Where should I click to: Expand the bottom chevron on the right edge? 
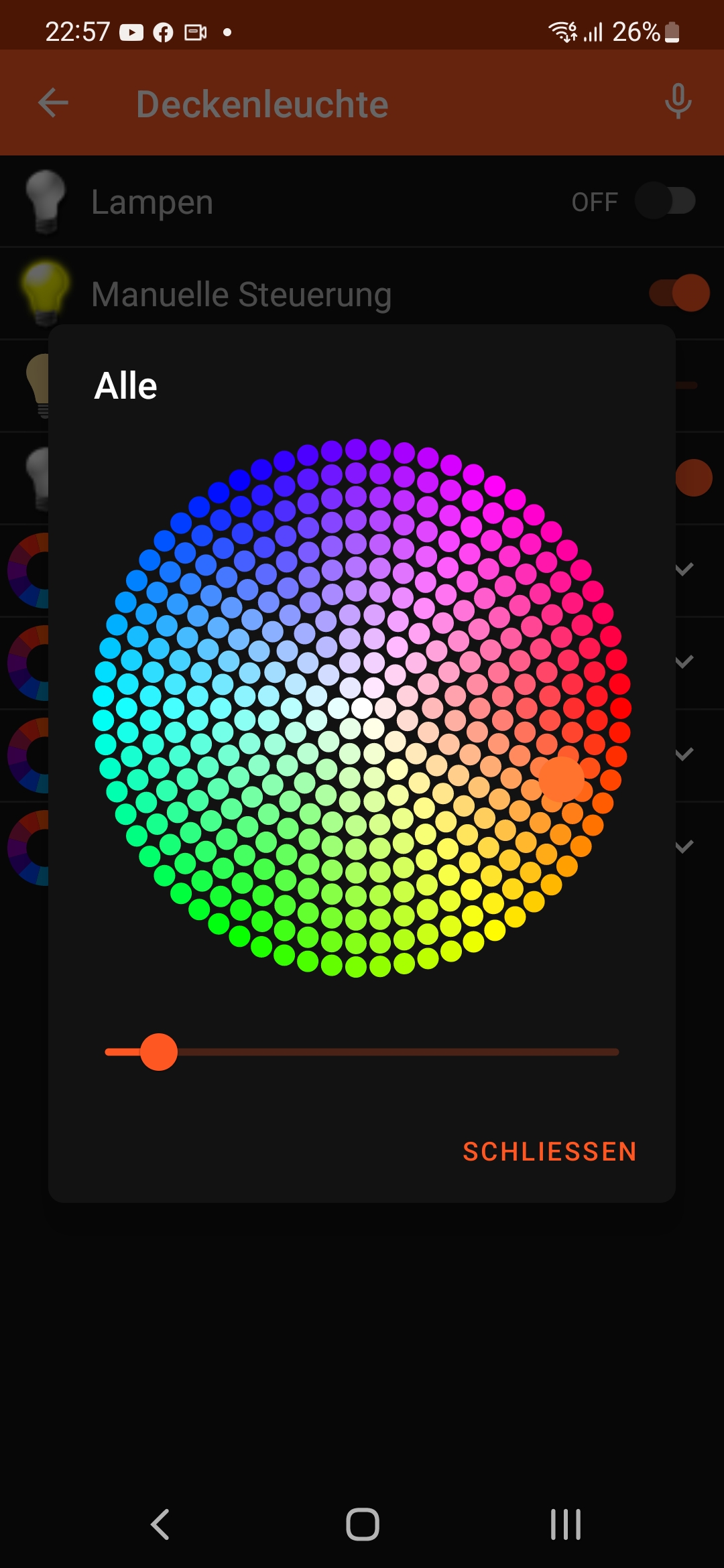coord(682,843)
